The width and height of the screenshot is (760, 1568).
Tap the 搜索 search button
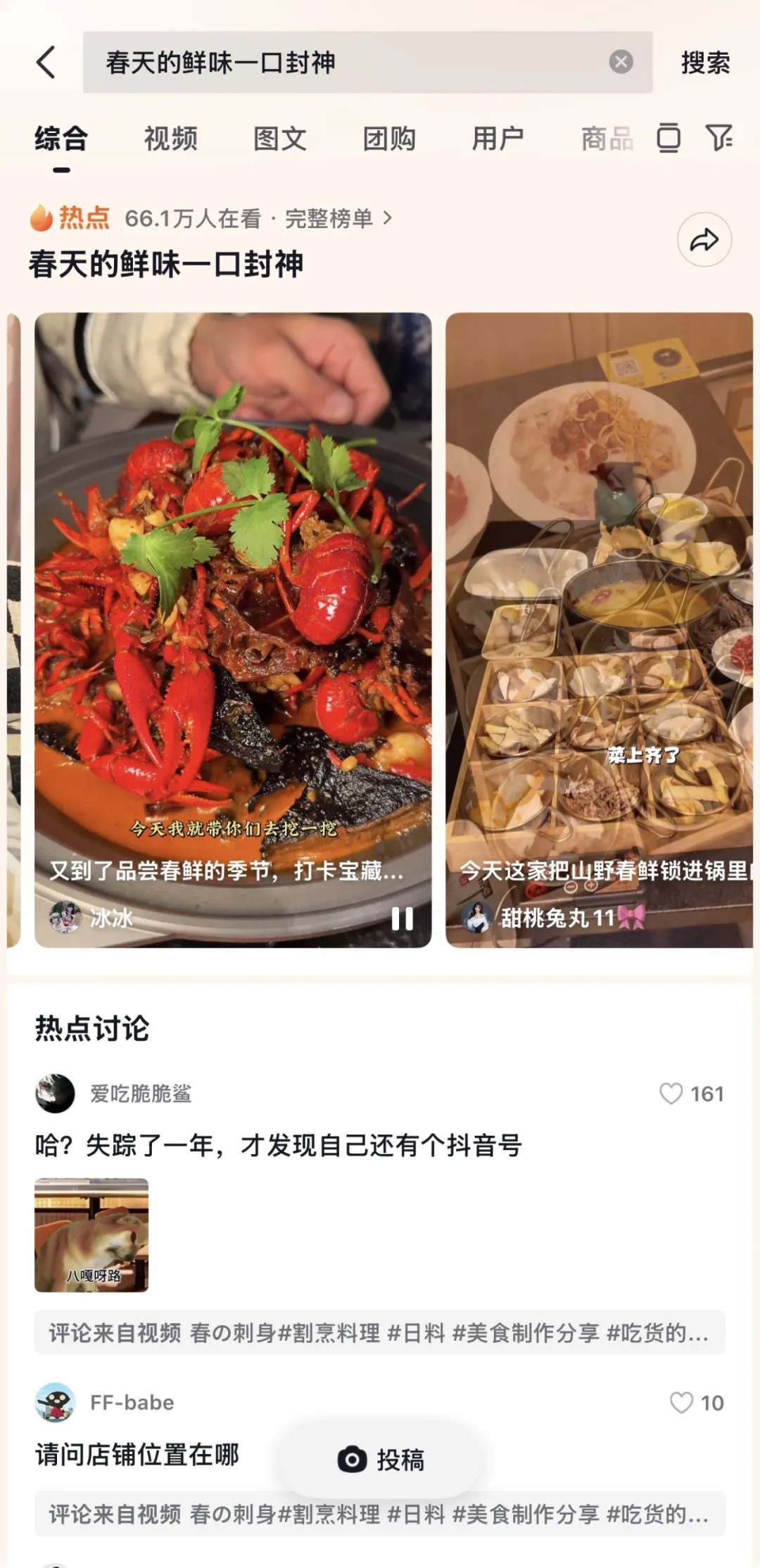coord(705,63)
